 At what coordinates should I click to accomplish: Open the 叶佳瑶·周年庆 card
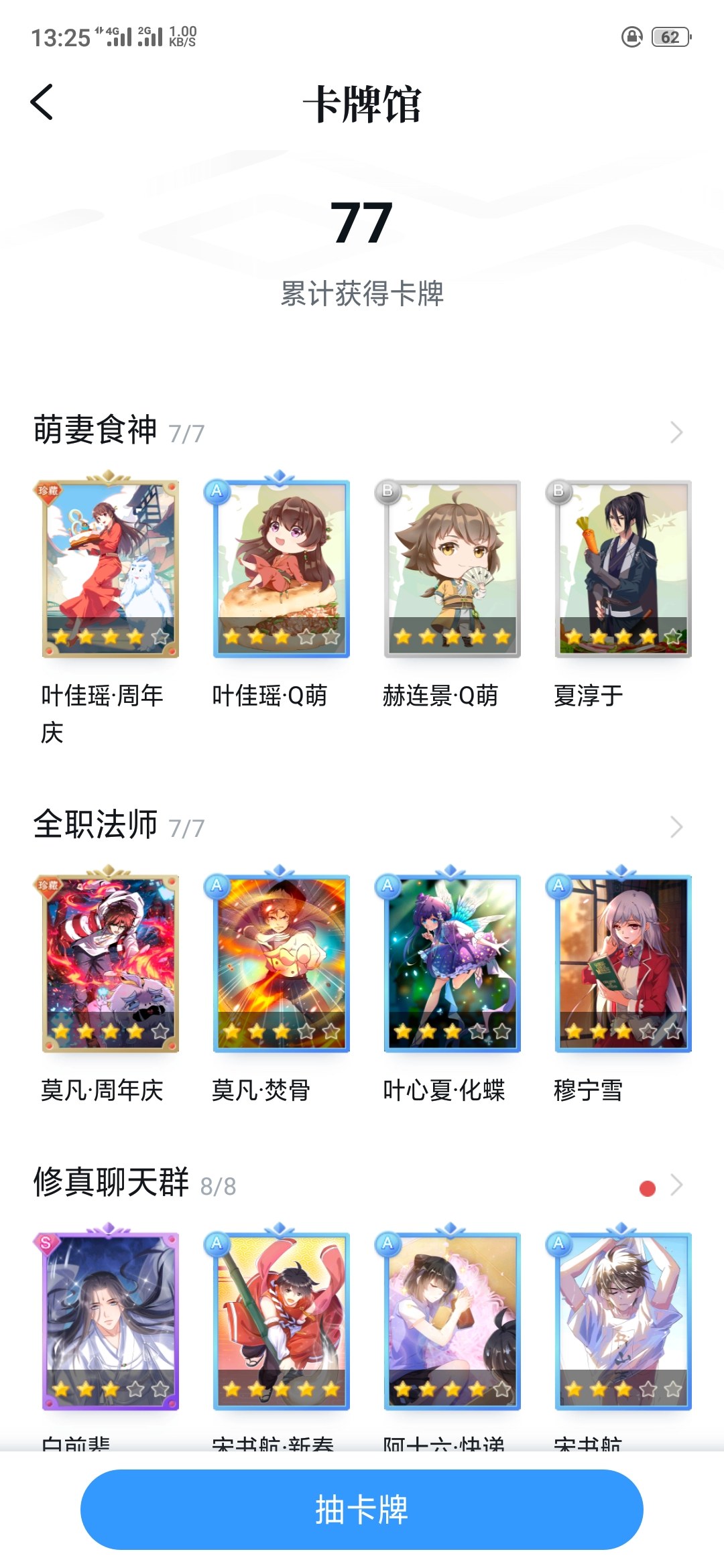111,568
